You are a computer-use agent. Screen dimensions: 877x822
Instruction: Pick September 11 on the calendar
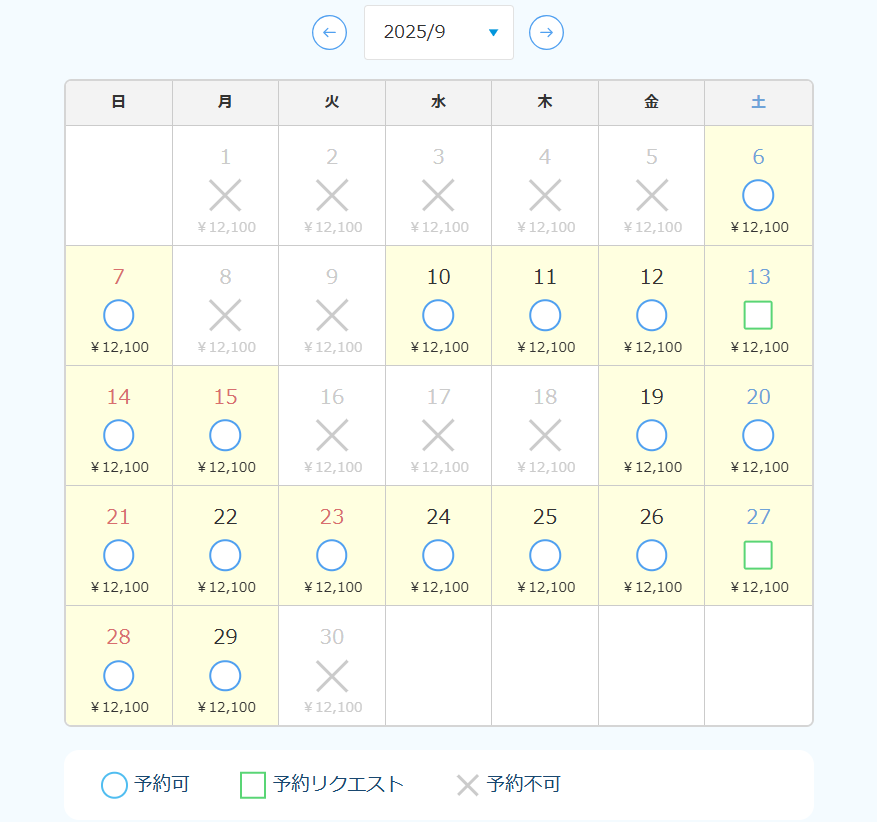tap(545, 315)
